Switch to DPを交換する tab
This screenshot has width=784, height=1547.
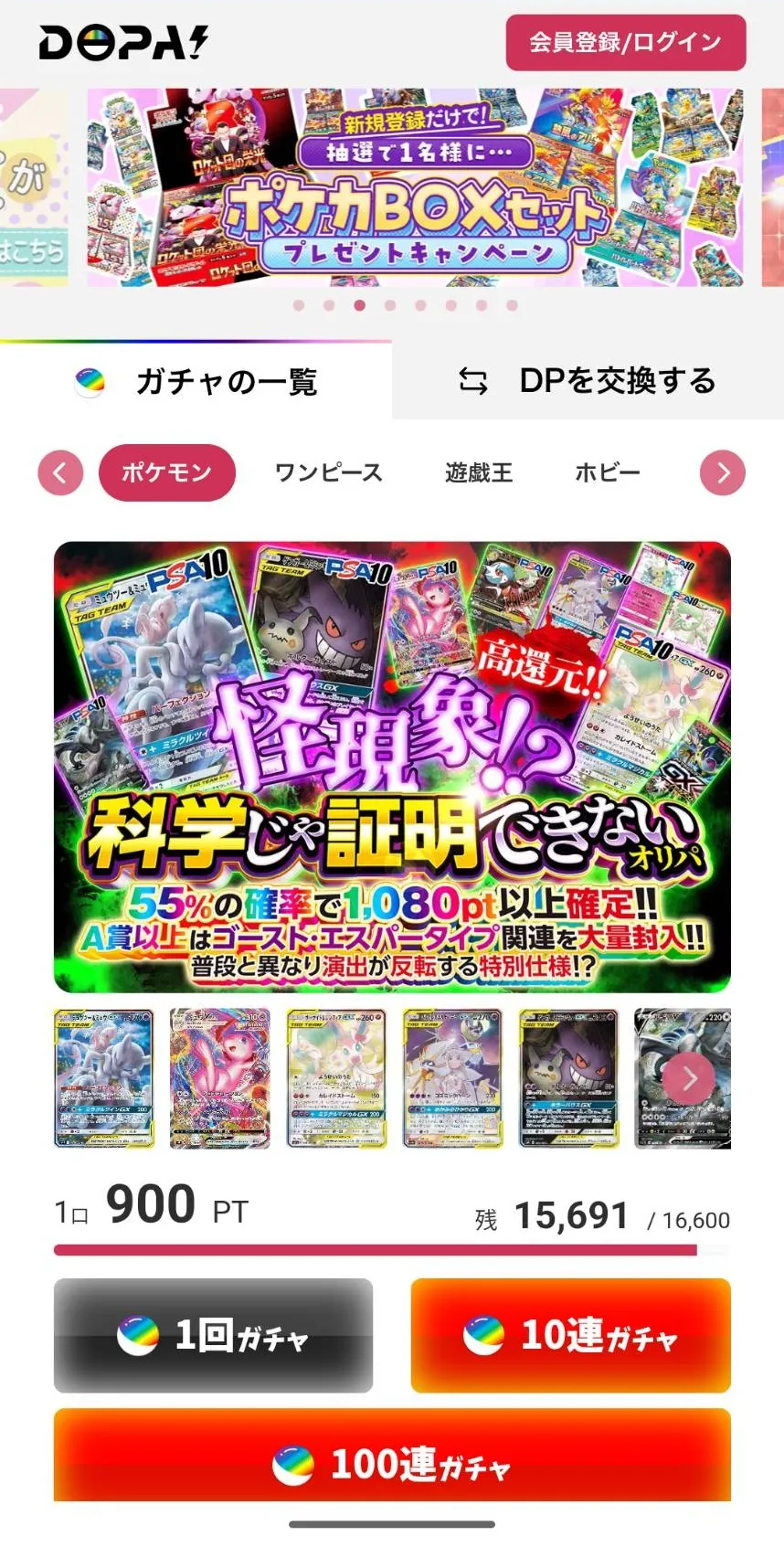pyautogui.click(x=588, y=381)
